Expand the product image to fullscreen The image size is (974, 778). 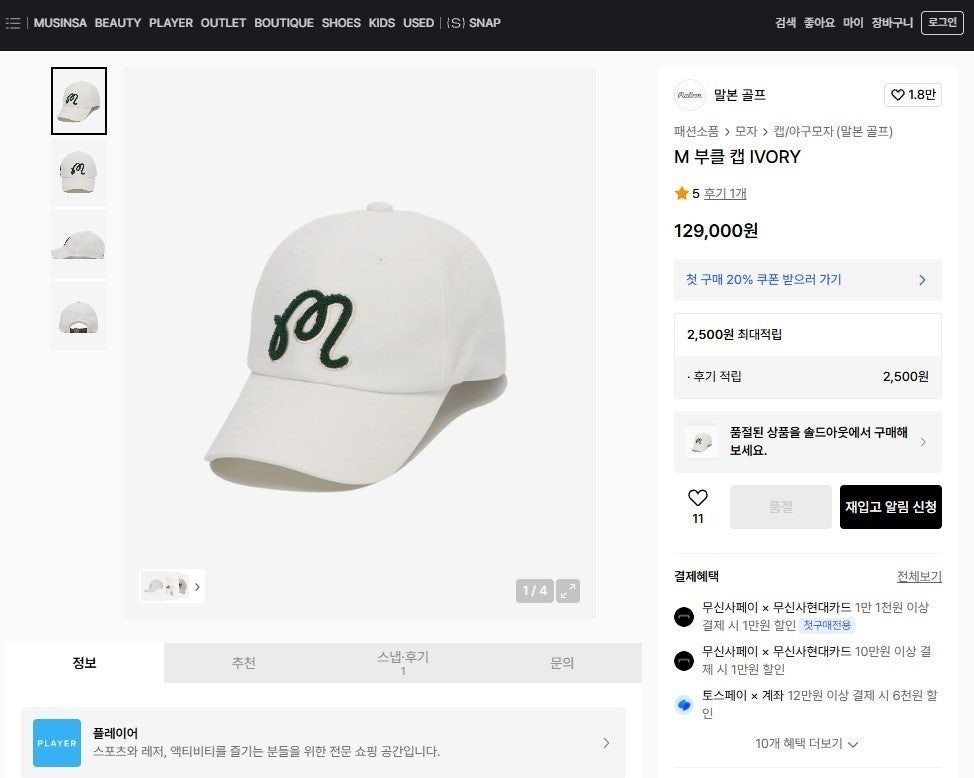click(568, 591)
